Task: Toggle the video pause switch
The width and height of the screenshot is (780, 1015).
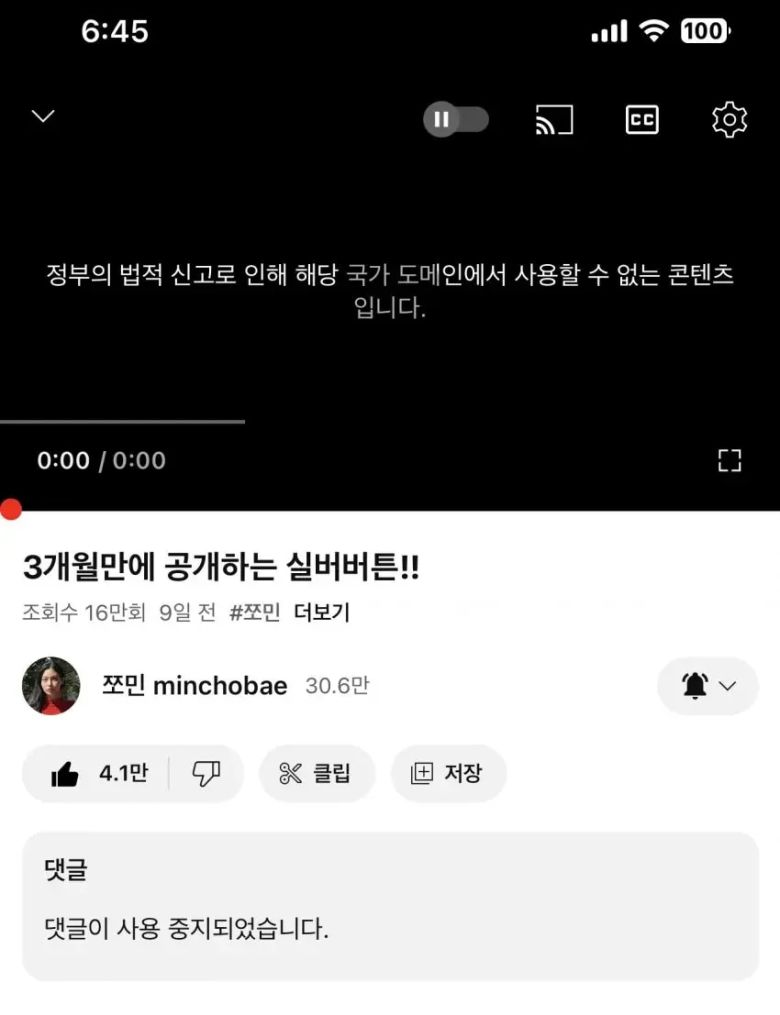Action: pyautogui.click(x=456, y=119)
